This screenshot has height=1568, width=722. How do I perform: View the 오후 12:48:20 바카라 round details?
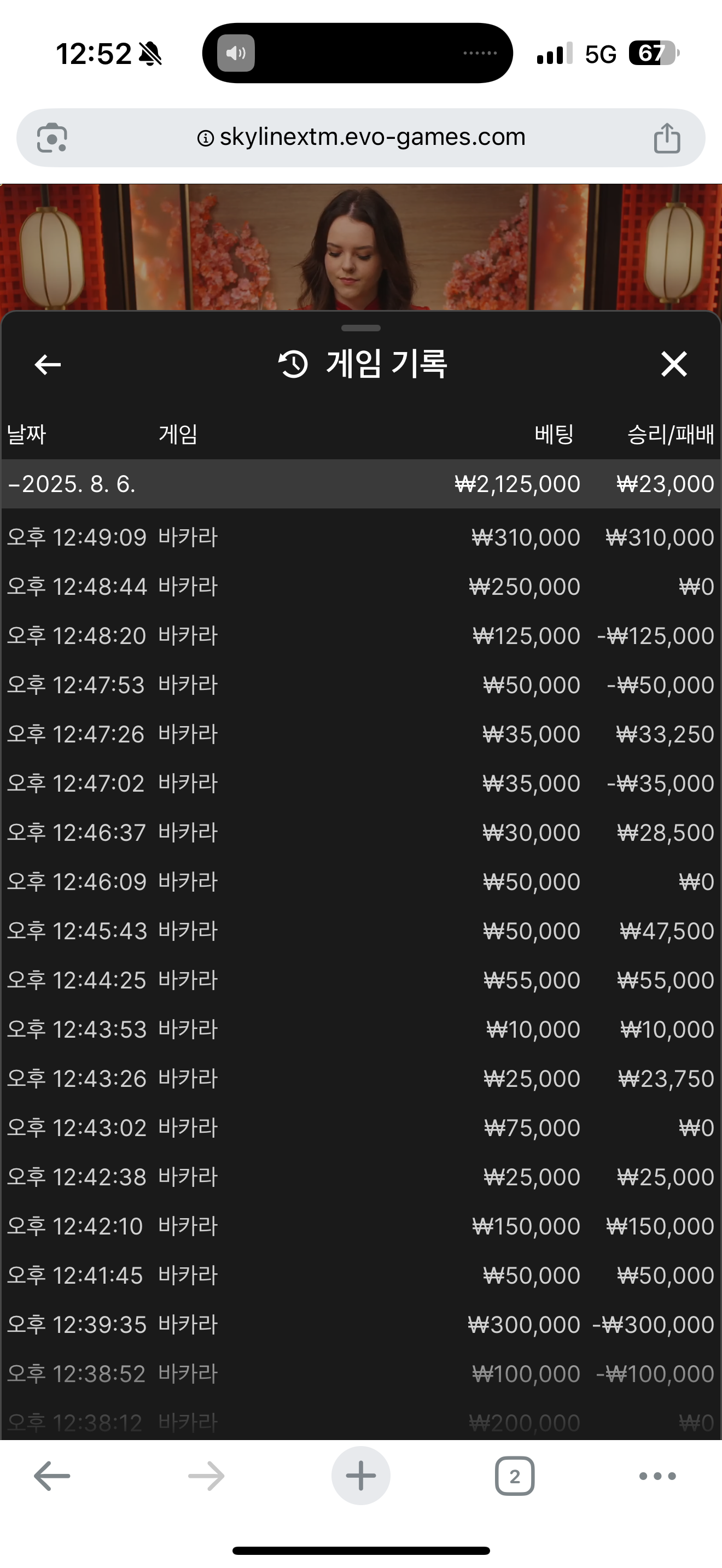[361, 636]
